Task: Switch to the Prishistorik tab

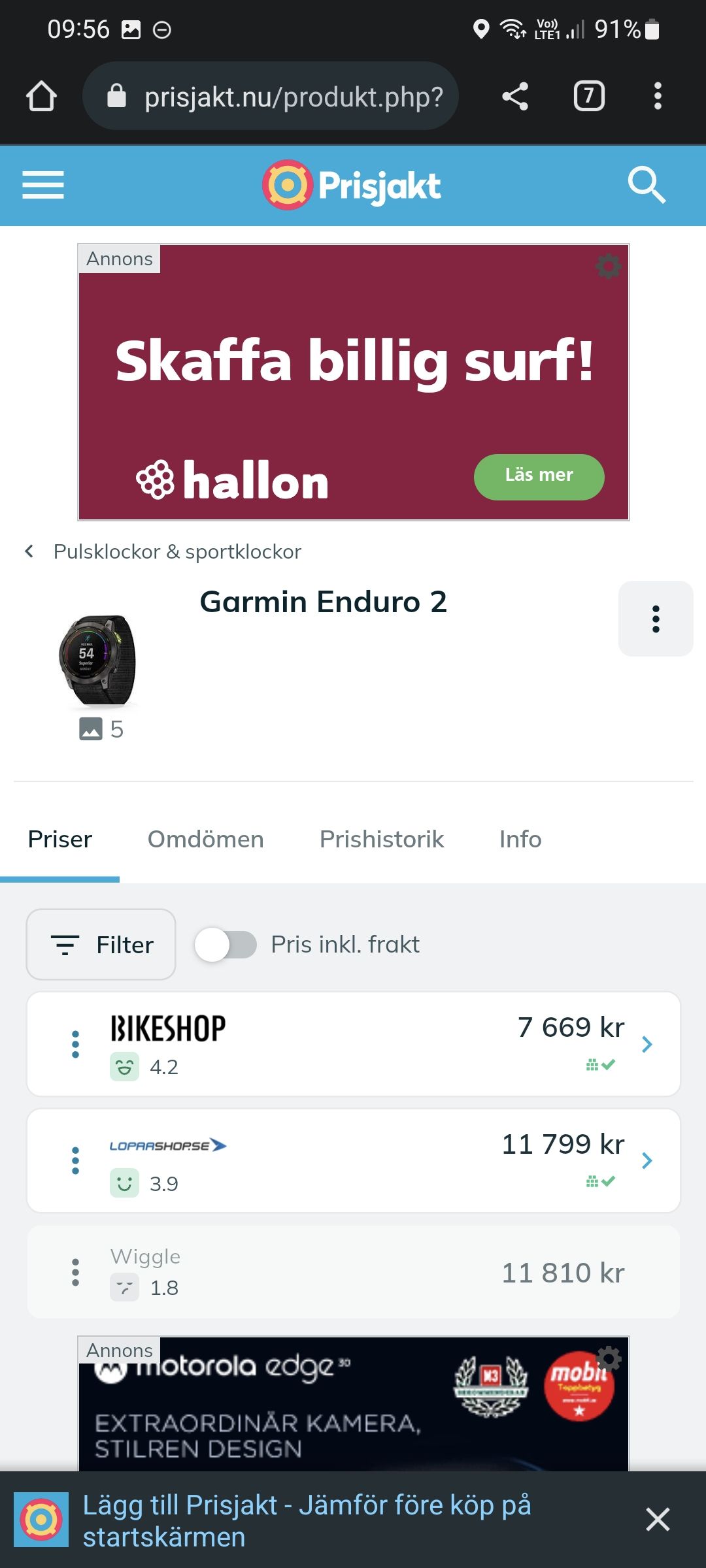Action: [x=382, y=839]
